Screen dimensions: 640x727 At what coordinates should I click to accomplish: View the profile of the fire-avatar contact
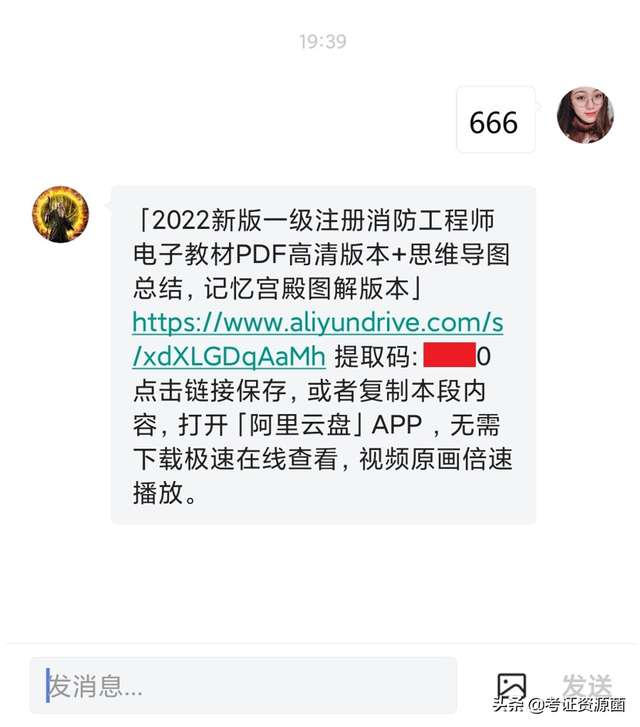[61, 214]
